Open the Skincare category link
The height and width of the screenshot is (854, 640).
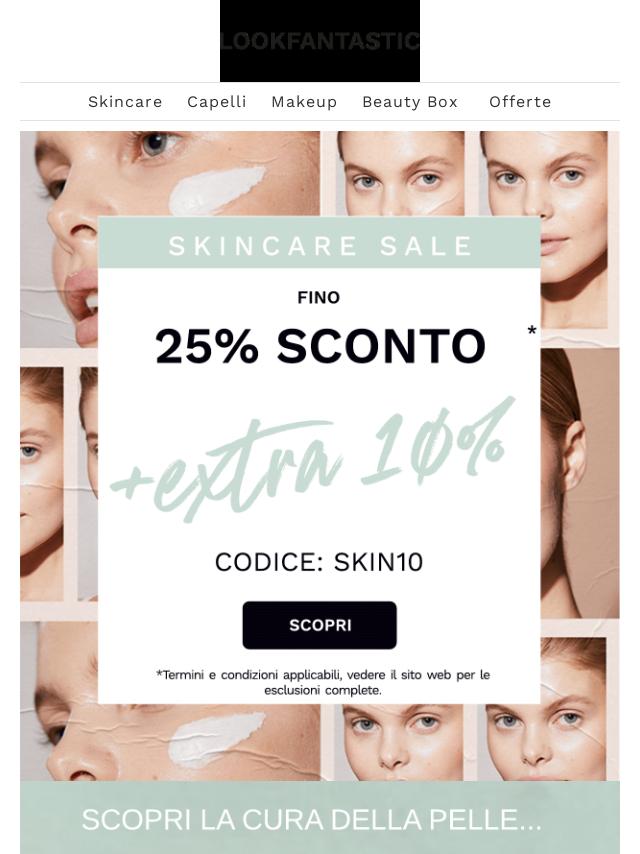coord(125,102)
